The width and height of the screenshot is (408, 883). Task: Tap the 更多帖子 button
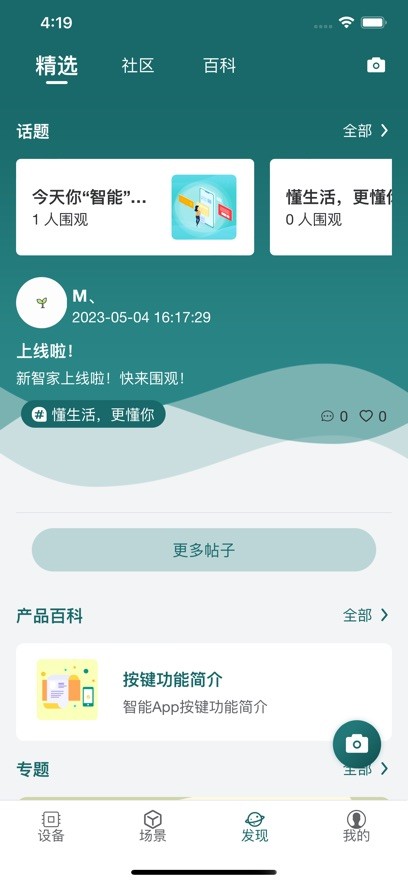click(x=204, y=550)
